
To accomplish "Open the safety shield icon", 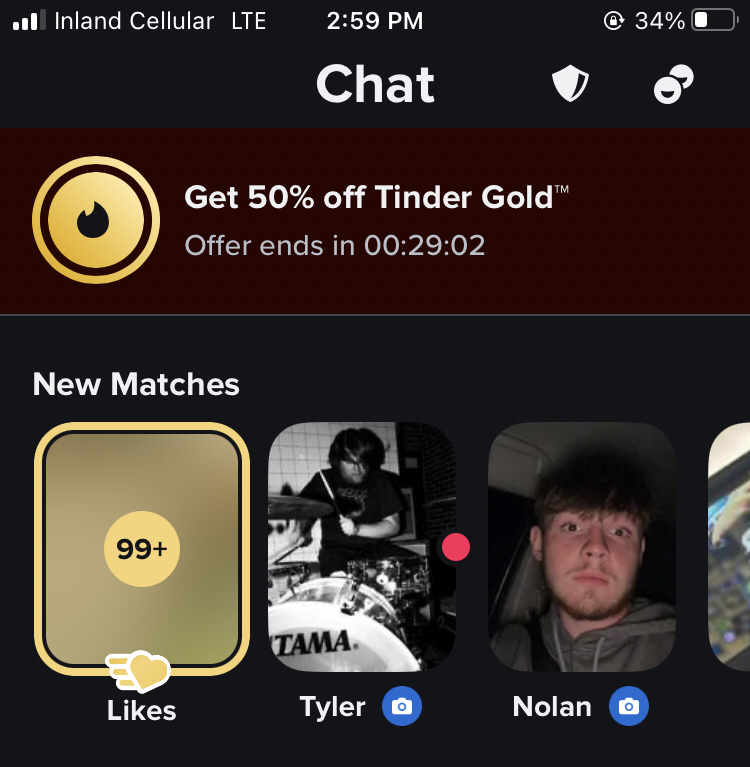I will pos(570,85).
